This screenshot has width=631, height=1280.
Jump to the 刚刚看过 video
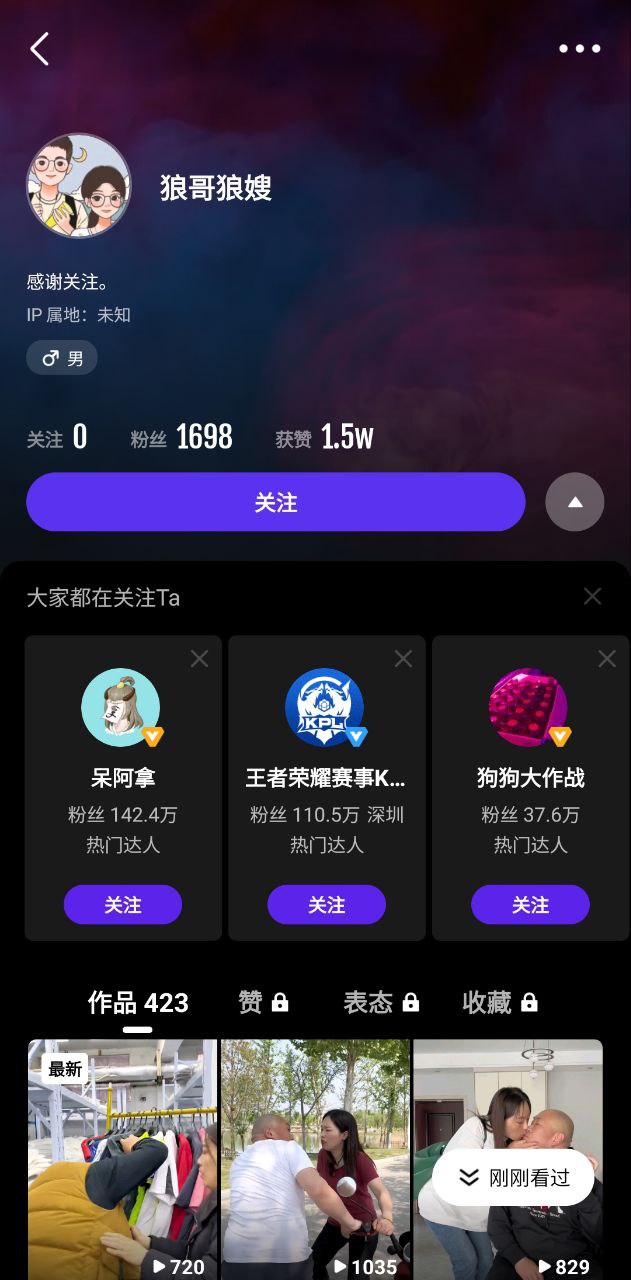(513, 1177)
